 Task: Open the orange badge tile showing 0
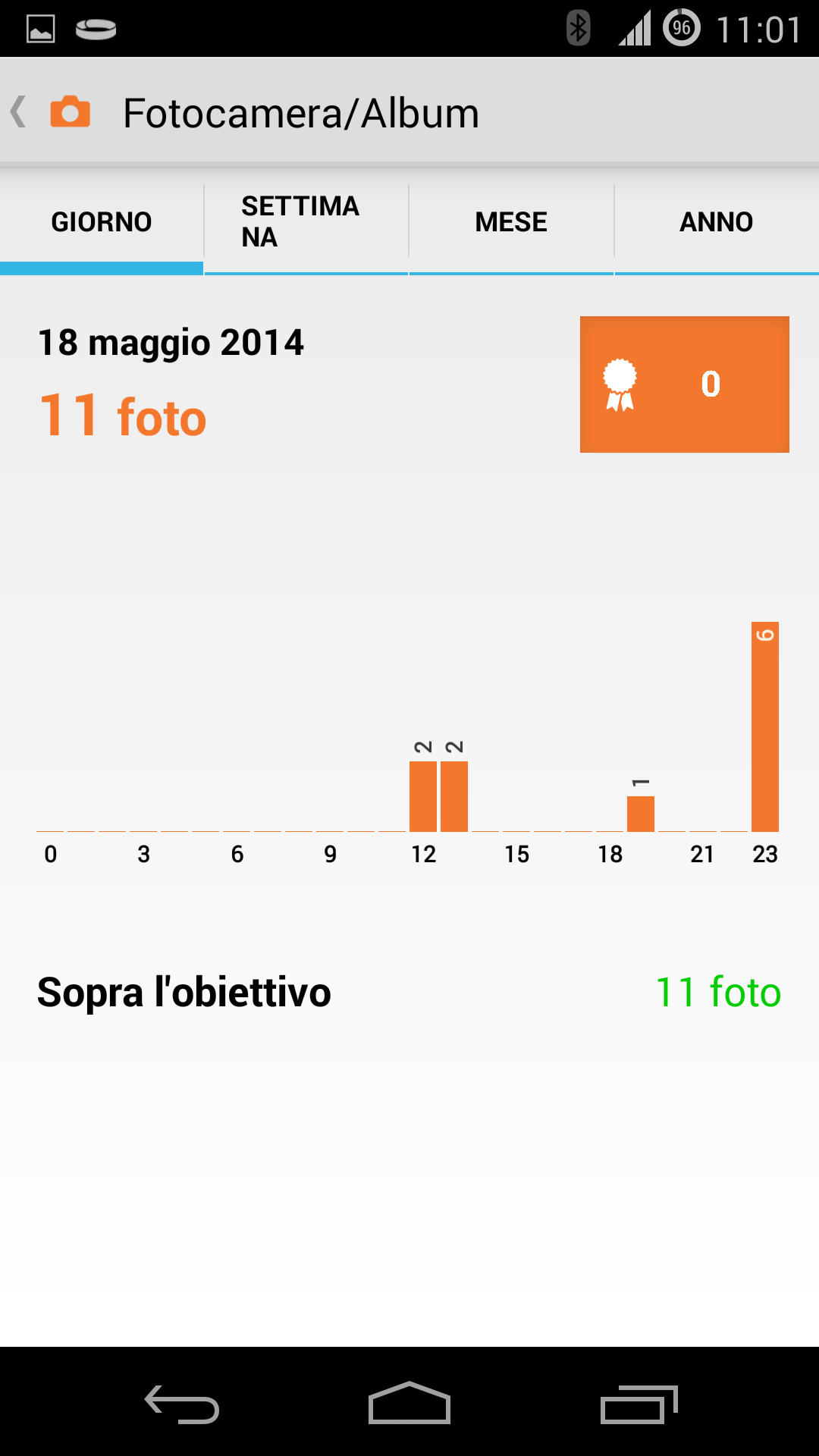685,384
